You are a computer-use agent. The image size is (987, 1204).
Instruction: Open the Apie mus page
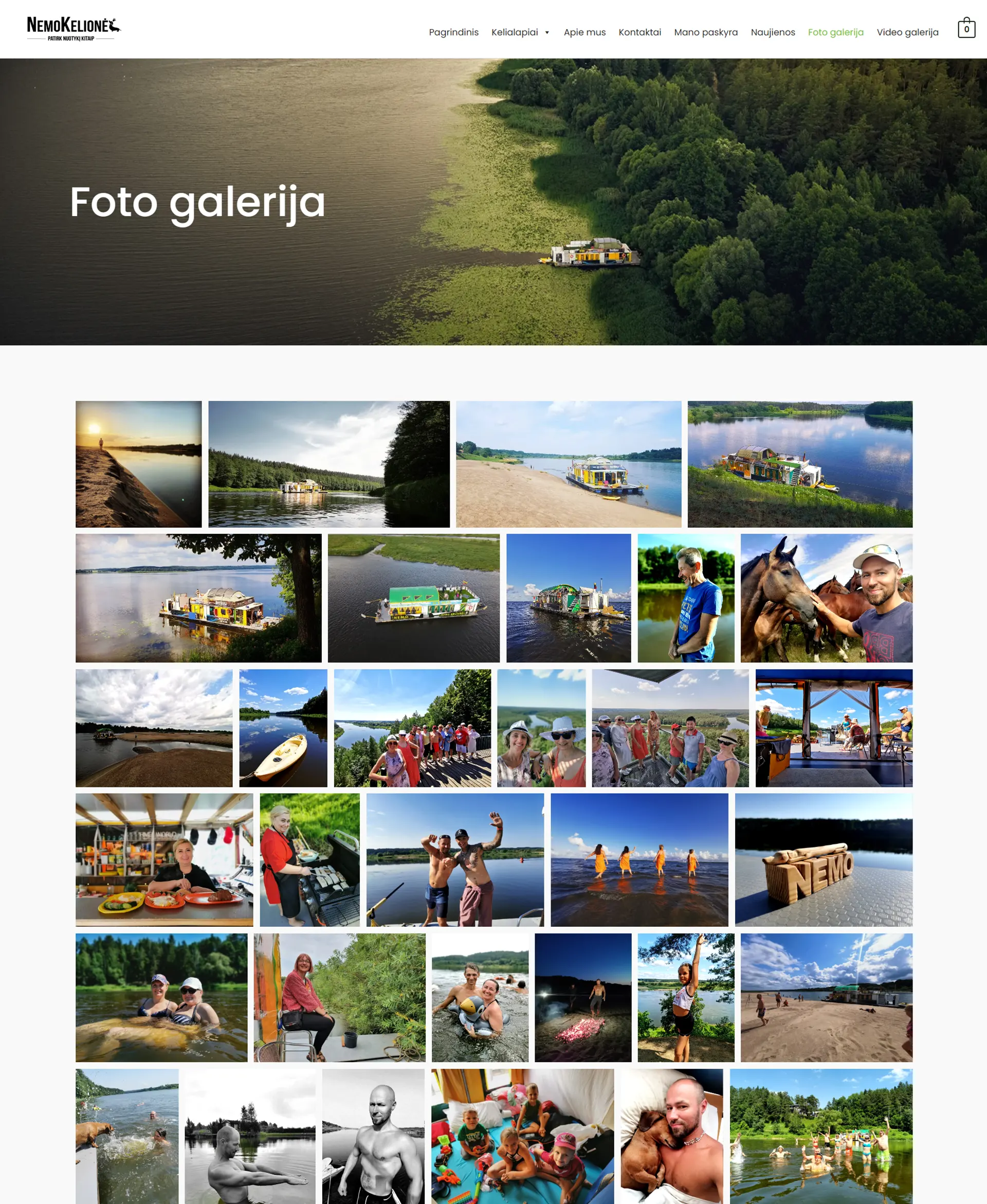[584, 32]
